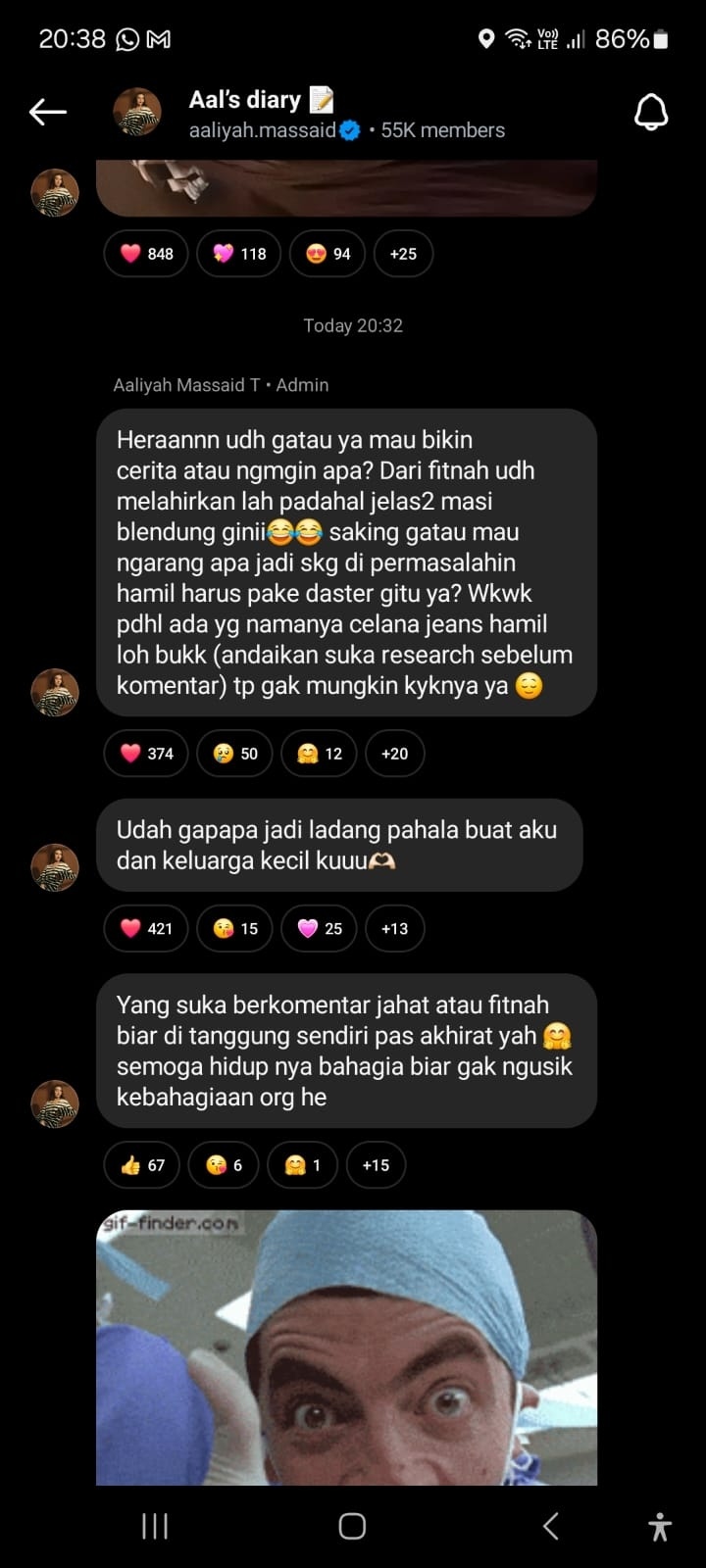The height and width of the screenshot is (1568, 706).
Task: Tap the heart reaction with 374
Action: point(145,754)
